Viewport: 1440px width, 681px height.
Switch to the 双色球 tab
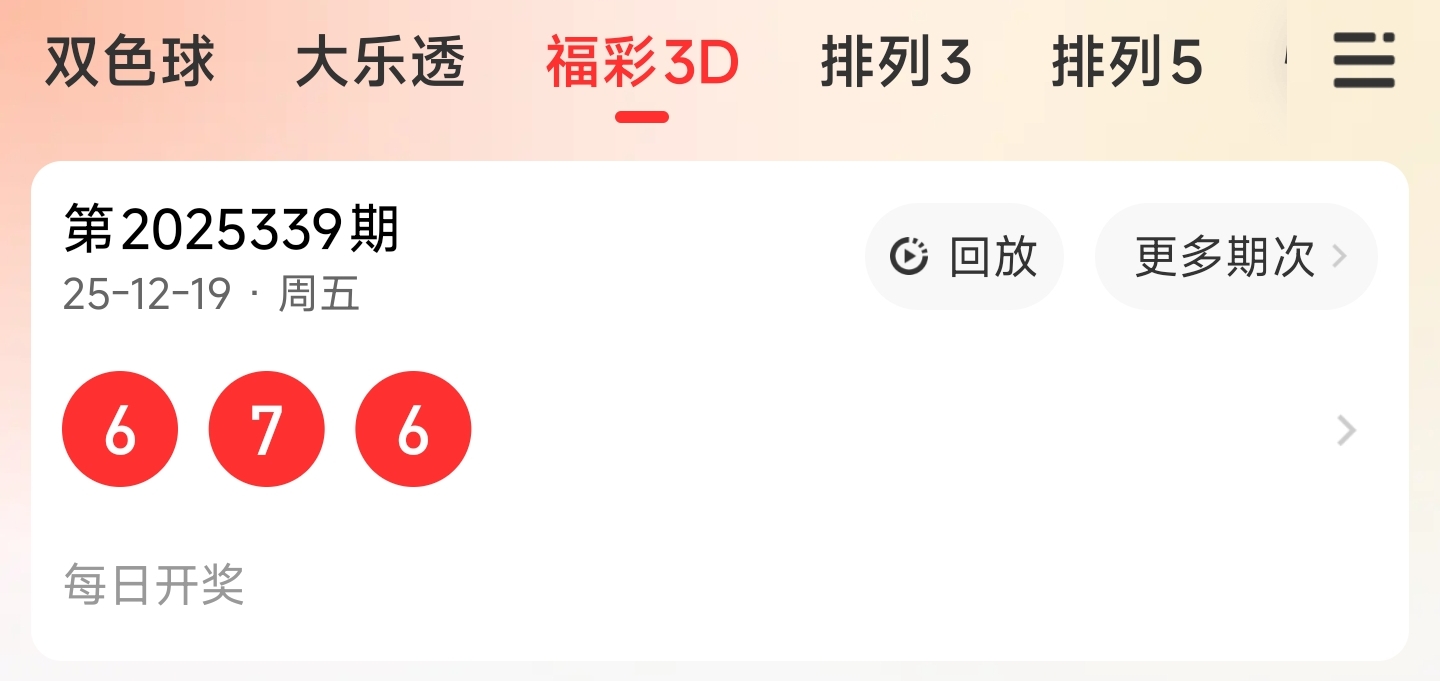click(130, 63)
